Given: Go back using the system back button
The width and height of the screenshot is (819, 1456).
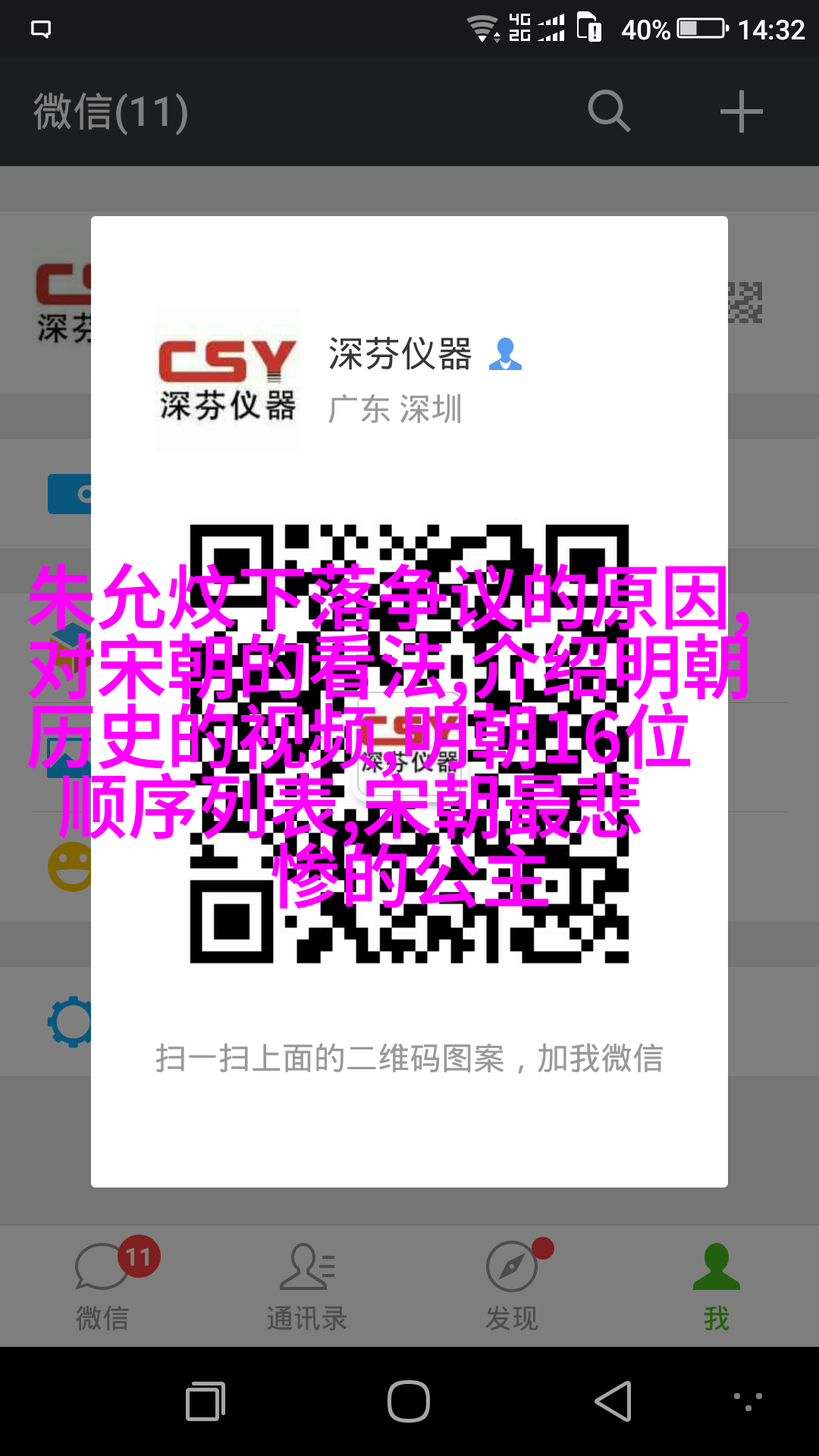Looking at the screenshot, I should [613, 1401].
